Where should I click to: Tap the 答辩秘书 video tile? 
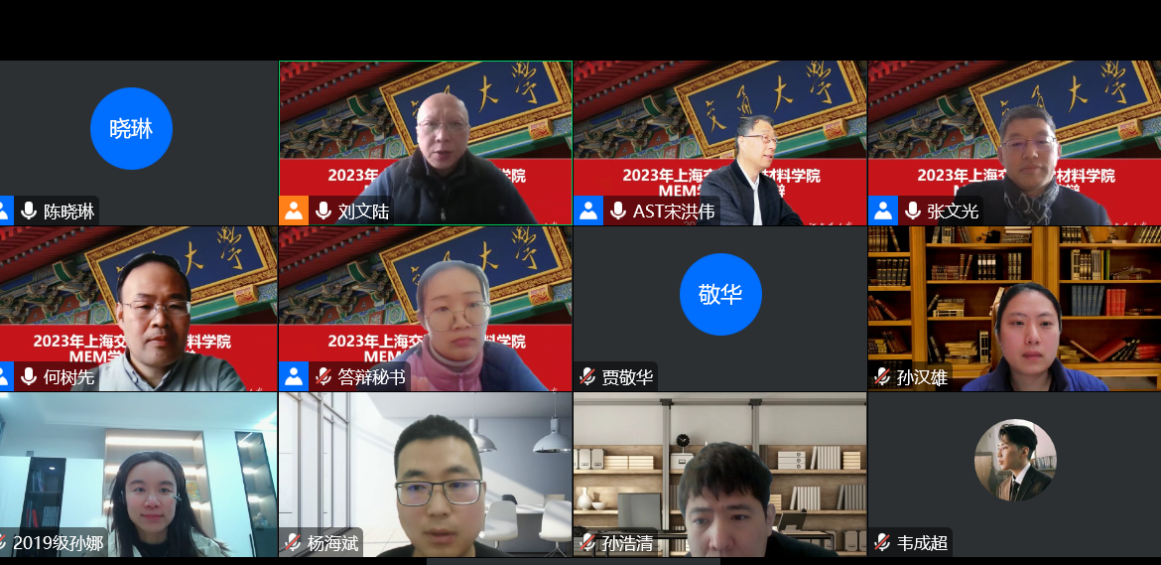coord(425,308)
